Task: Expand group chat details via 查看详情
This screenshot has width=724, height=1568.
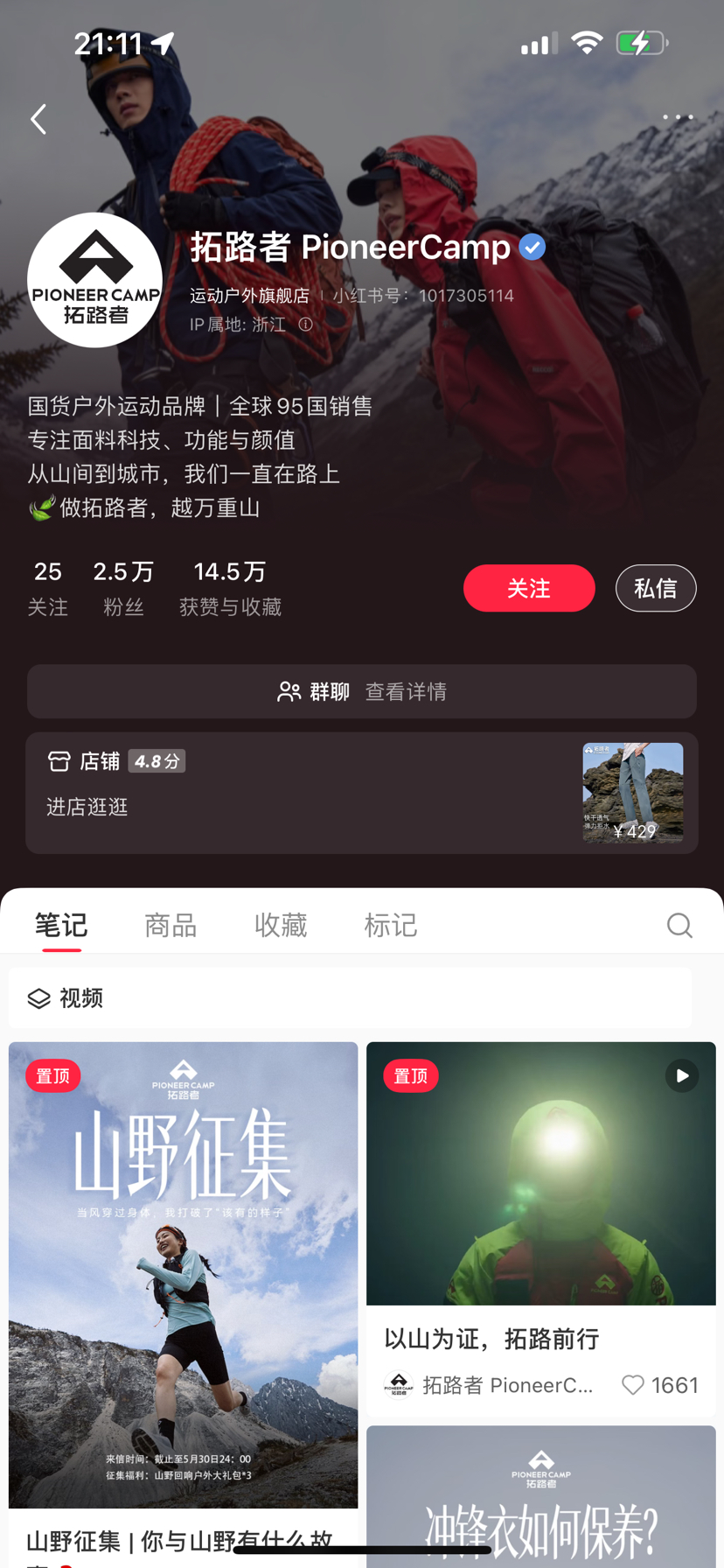Action: [406, 691]
